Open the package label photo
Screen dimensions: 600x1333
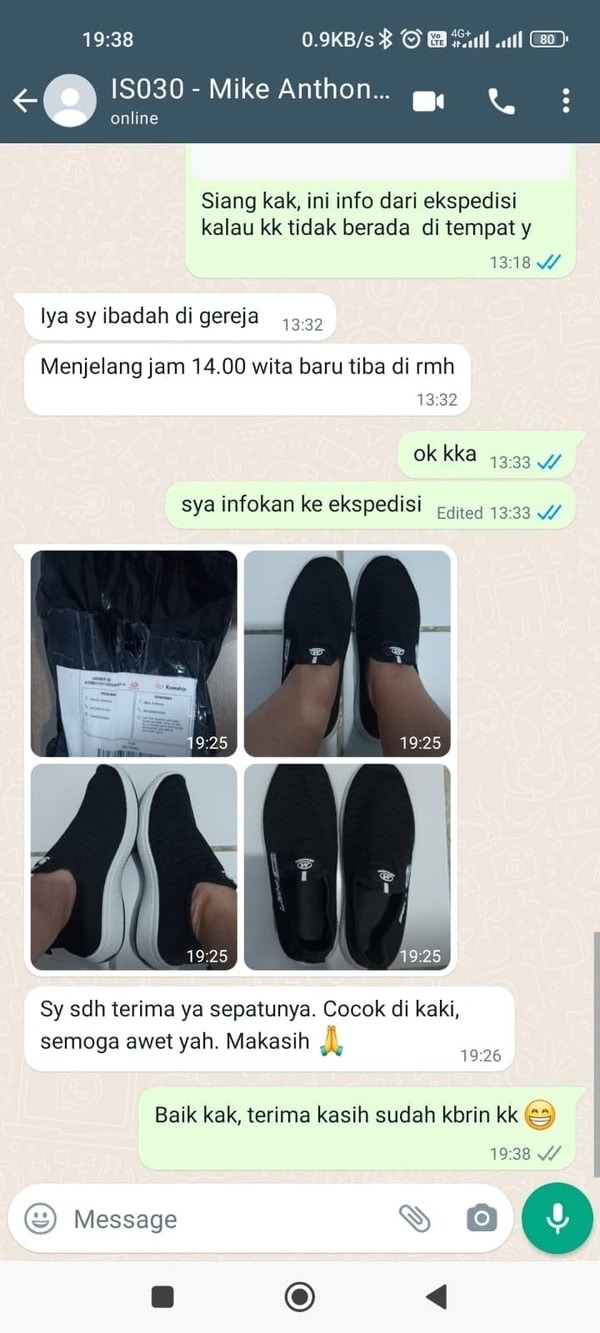click(134, 653)
